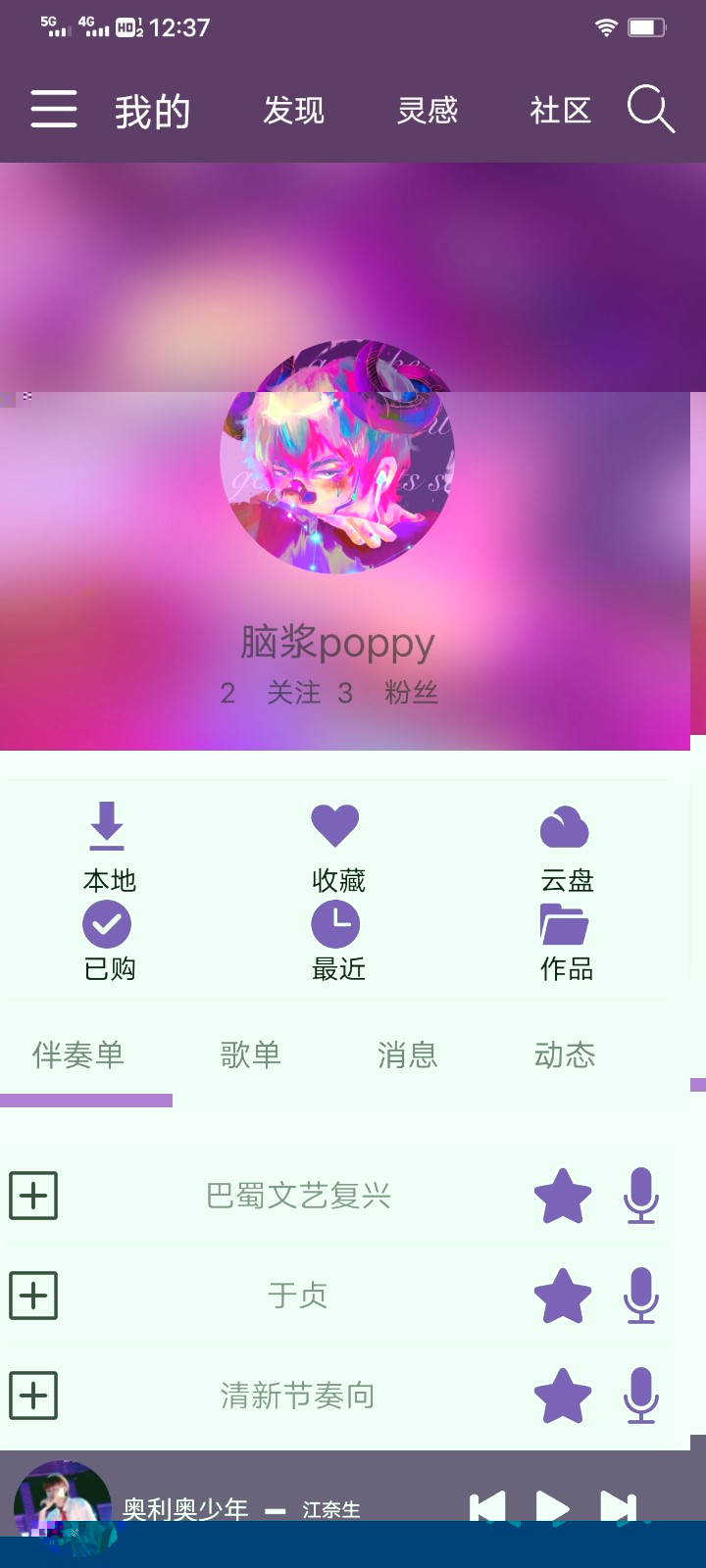Open the 巴蜀文艺复兴 list
Image resolution: width=706 pixels, height=1568 pixels.
coord(298,1196)
